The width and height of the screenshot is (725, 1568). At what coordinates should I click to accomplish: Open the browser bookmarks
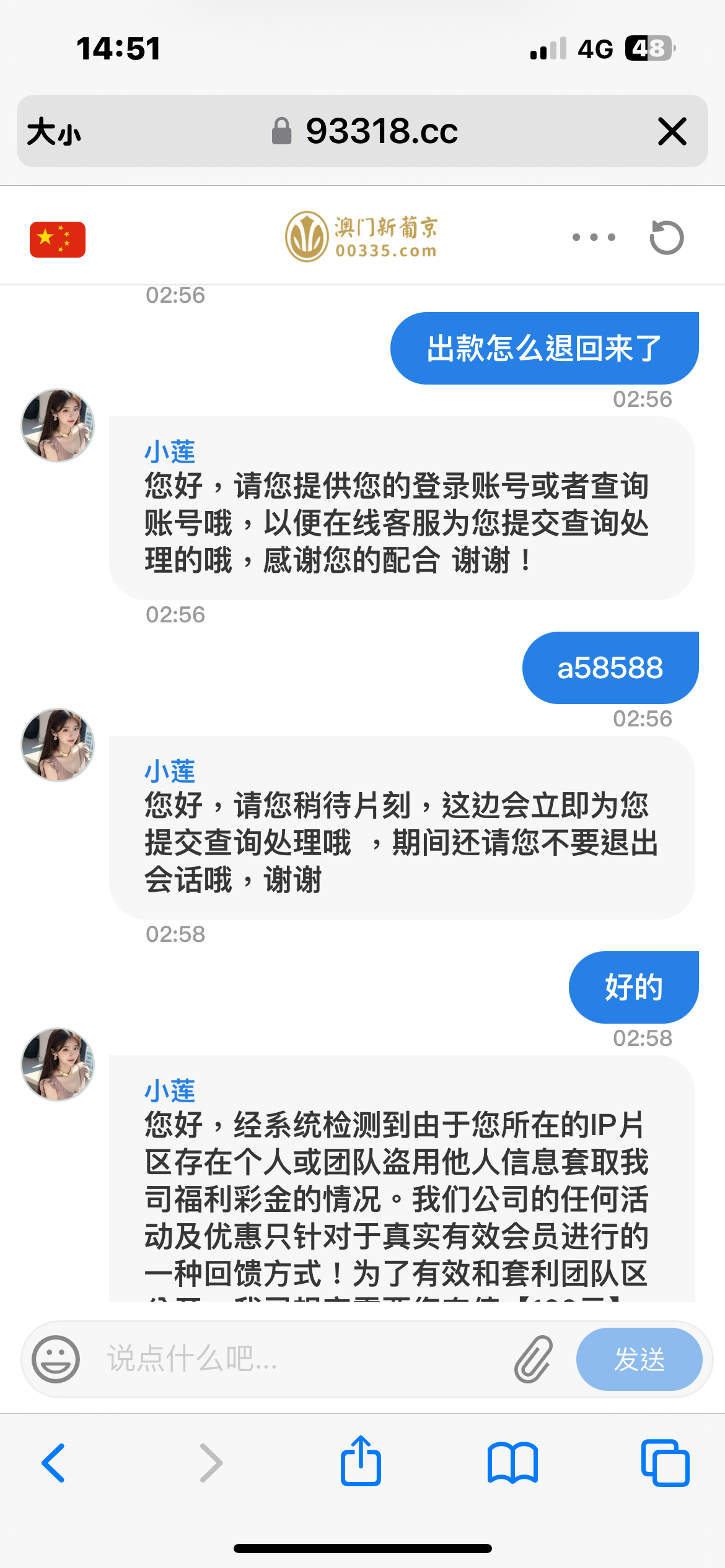512,1463
